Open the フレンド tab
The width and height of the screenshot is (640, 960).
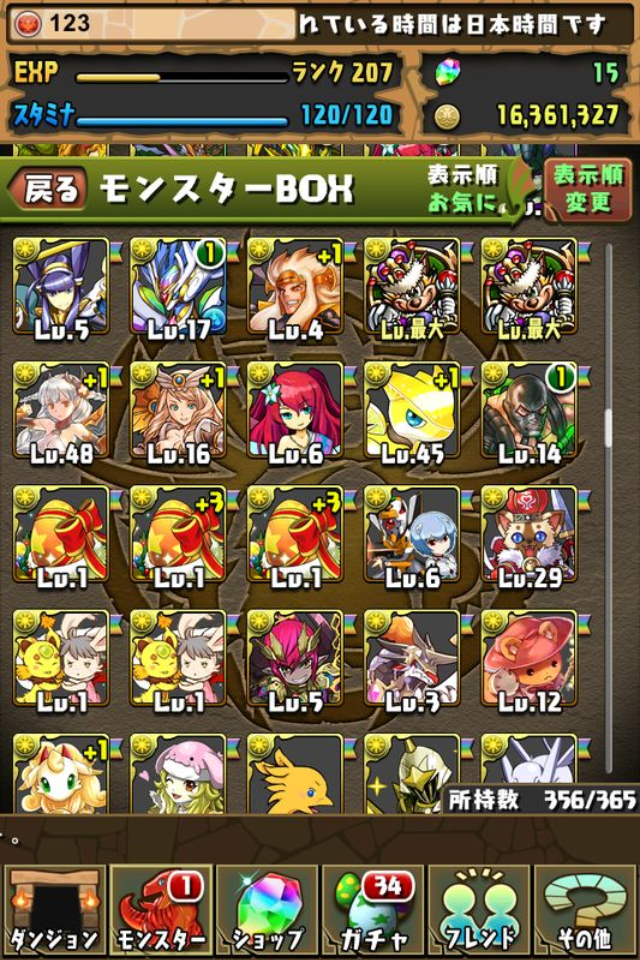tap(480, 910)
